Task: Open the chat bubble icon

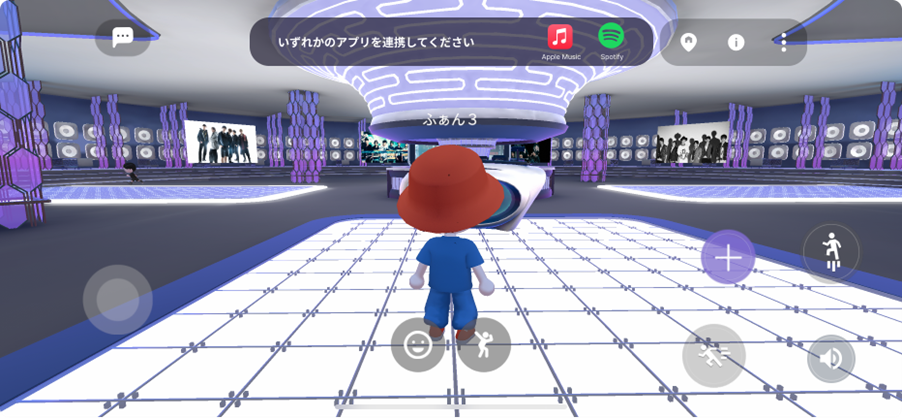Action: [123, 38]
